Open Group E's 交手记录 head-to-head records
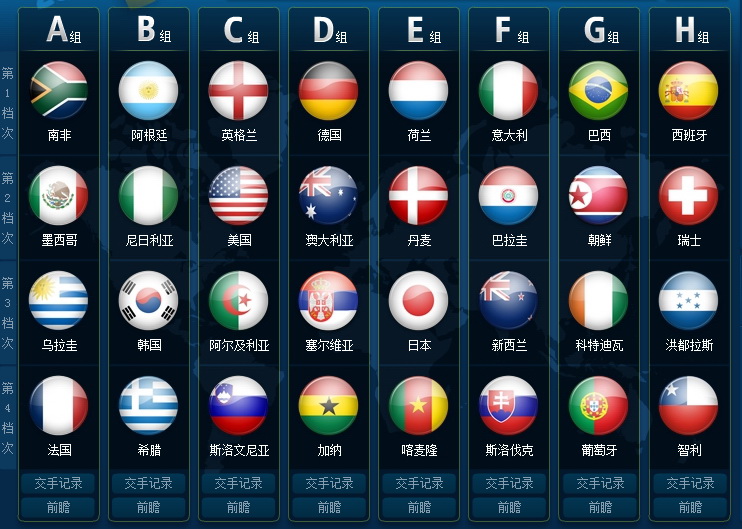Screen dimensions: 742x529 click(x=418, y=483)
